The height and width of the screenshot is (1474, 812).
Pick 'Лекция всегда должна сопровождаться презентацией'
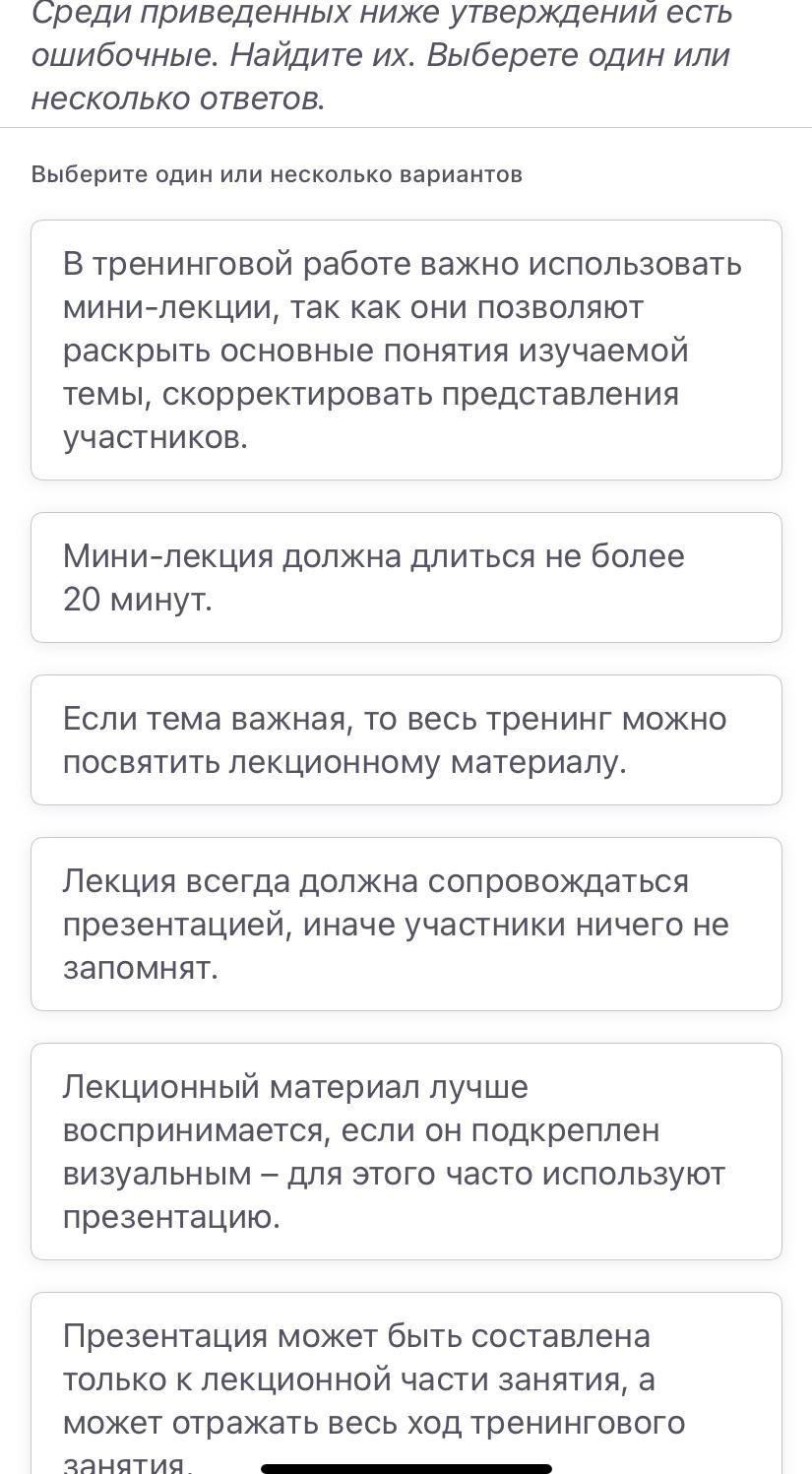(406, 925)
